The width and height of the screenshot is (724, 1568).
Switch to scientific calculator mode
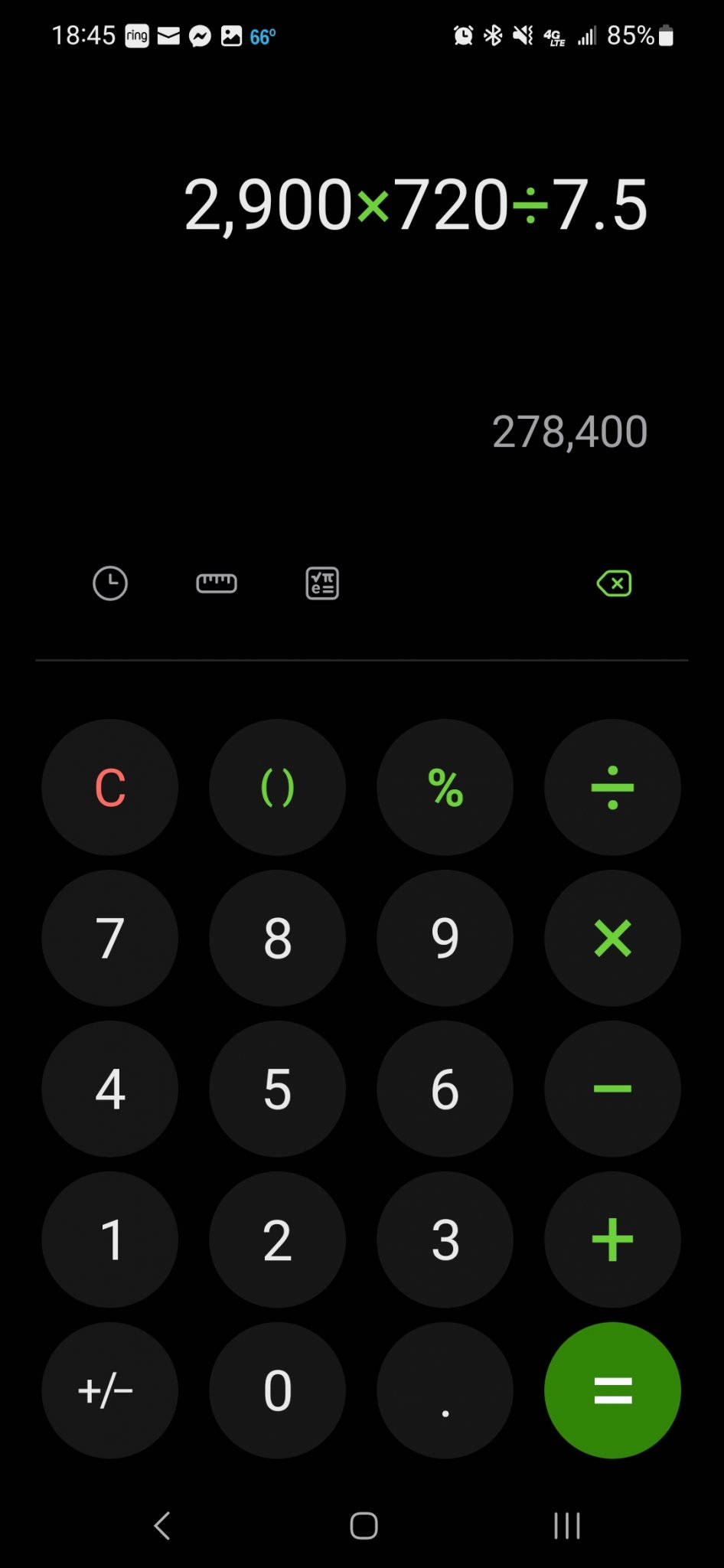(322, 583)
